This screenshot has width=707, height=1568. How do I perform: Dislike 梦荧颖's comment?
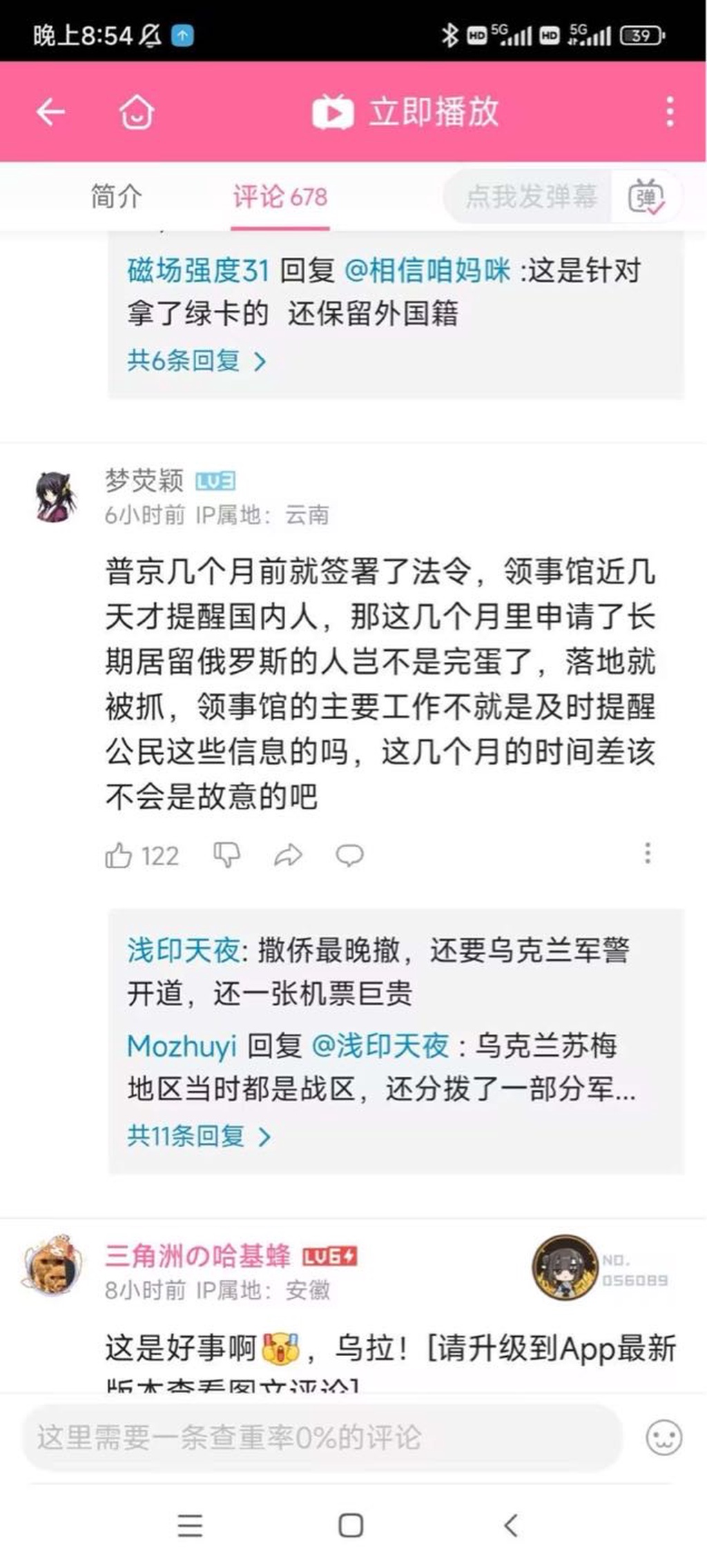click(226, 855)
